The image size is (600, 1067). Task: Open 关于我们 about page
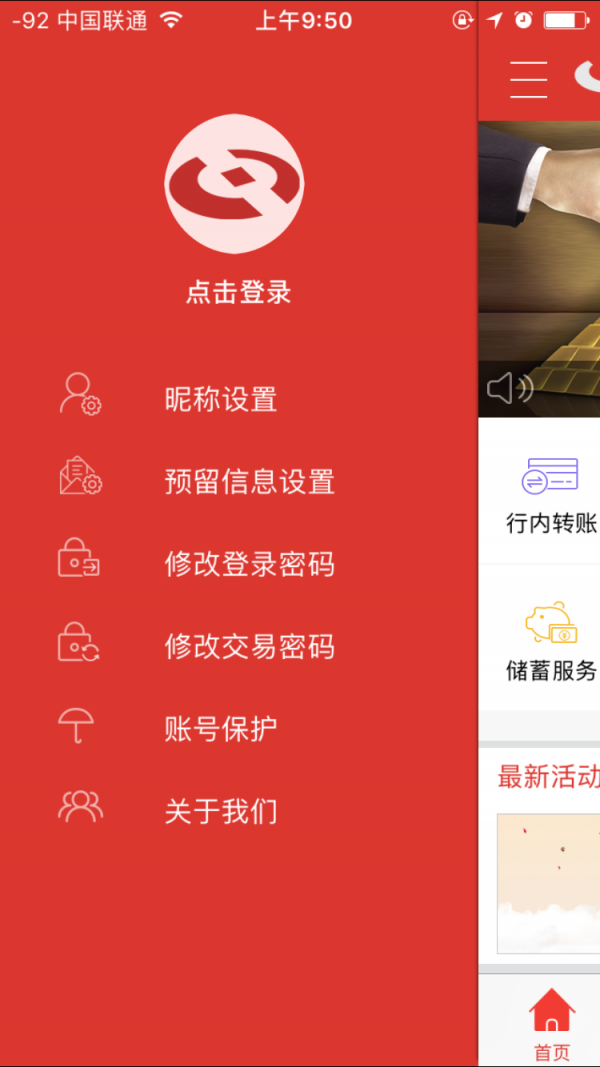click(x=220, y=811)
